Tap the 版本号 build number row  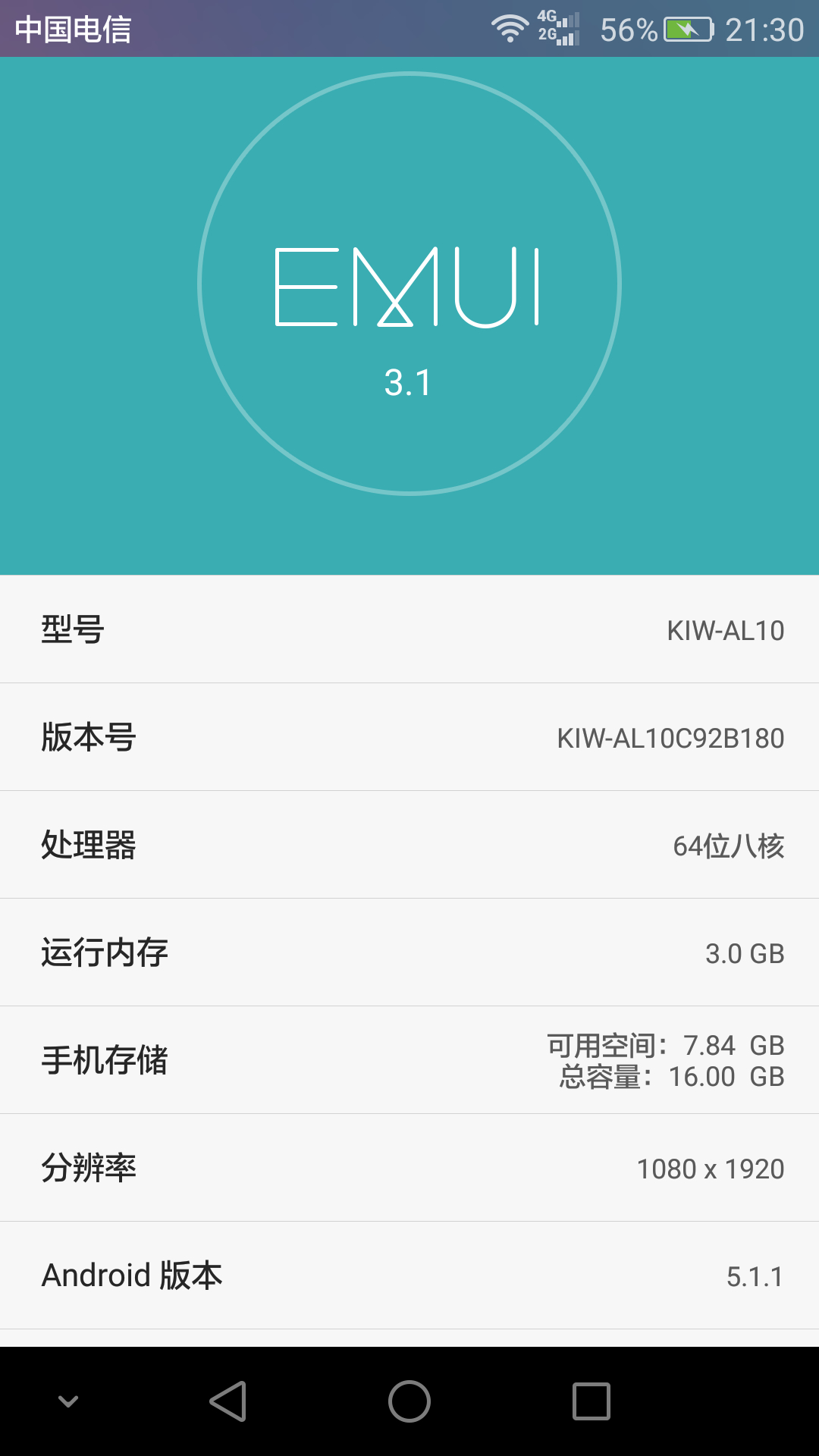[409, 737]
